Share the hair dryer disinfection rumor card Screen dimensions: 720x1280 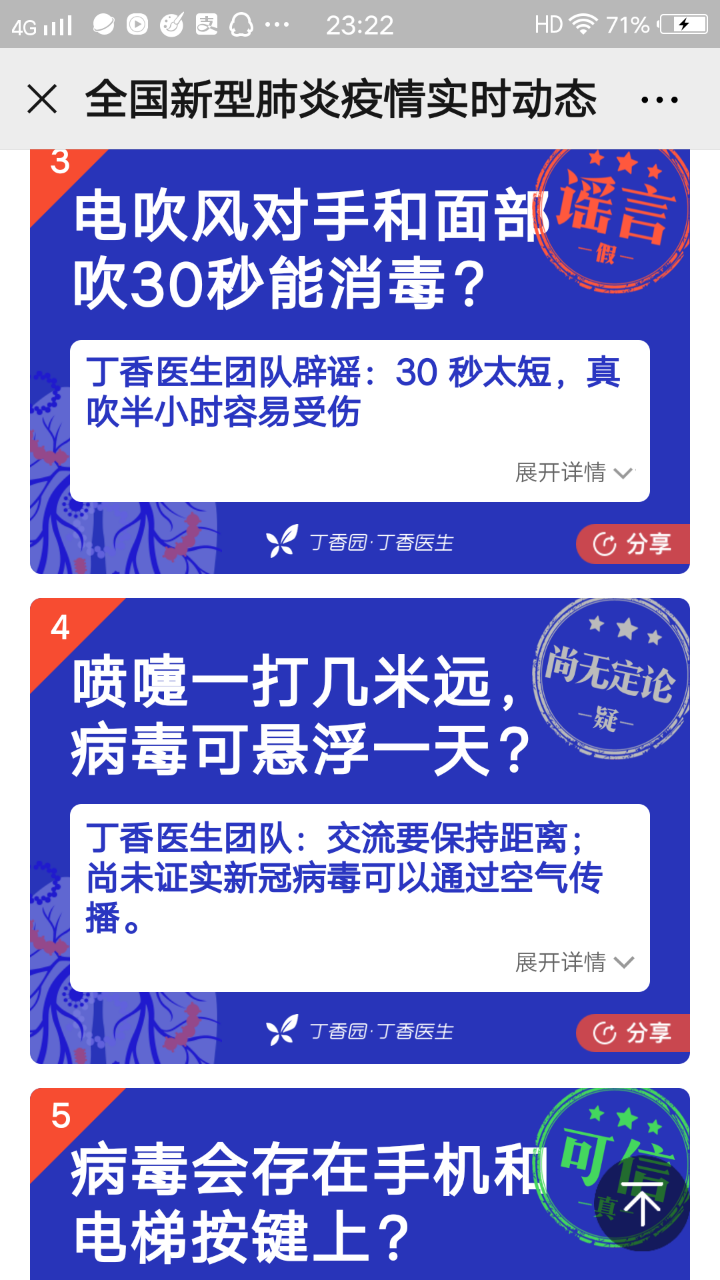[632, 544]
